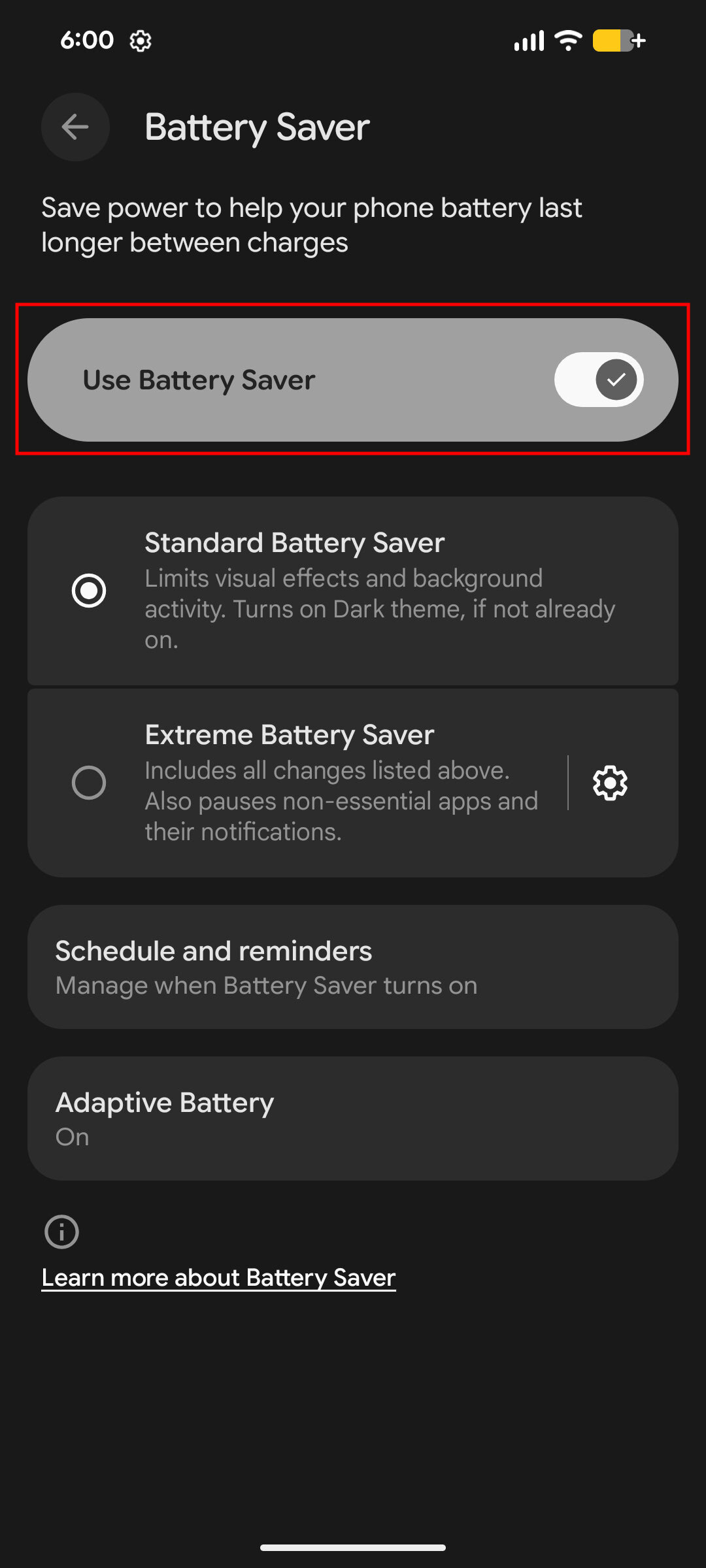Click the Battery Saver page title

pos(257,127)
